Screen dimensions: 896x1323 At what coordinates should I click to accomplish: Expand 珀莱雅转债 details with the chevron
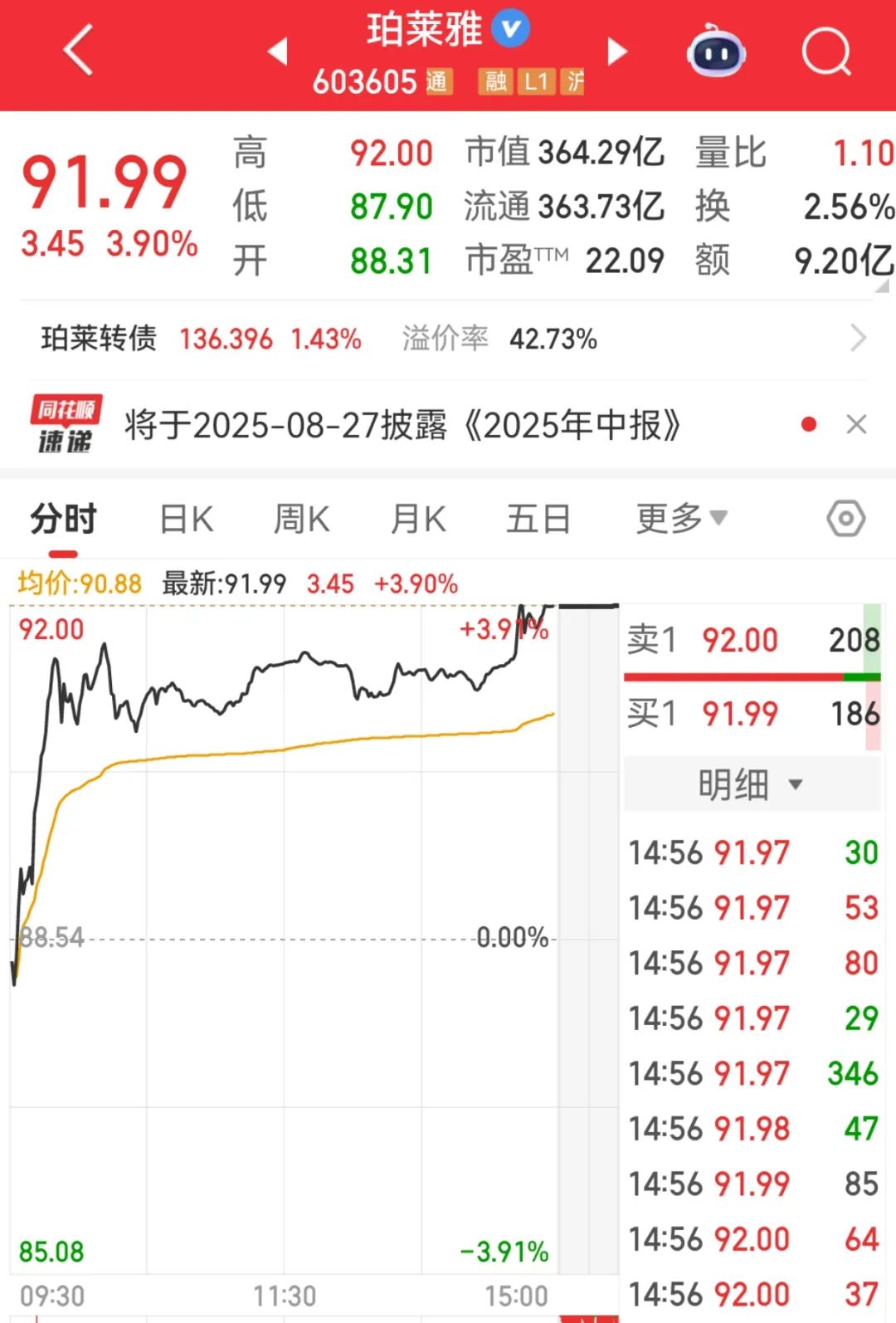(x=859, y=339)
